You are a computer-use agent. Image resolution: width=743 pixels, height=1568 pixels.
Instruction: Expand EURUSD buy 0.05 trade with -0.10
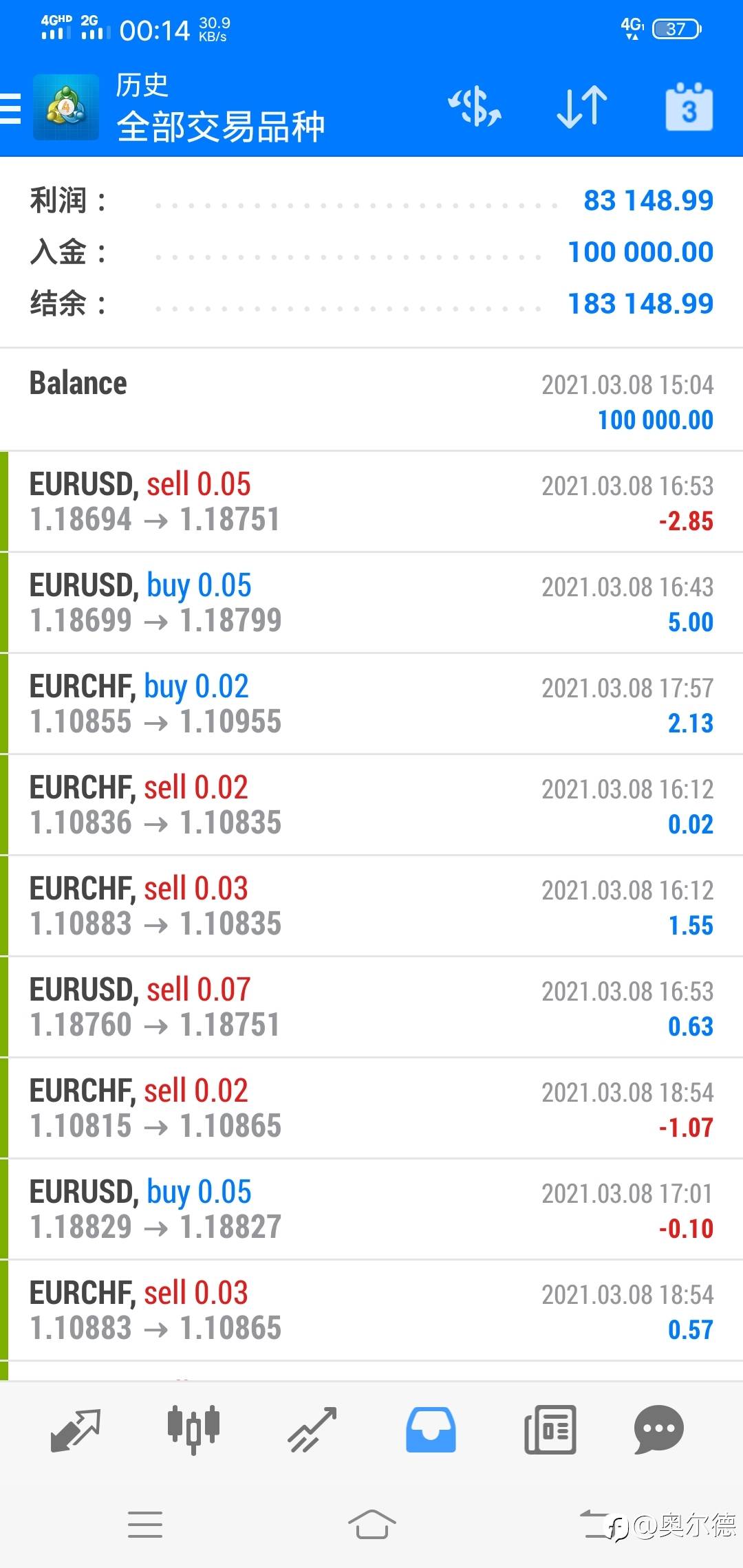coord(371,1209)
